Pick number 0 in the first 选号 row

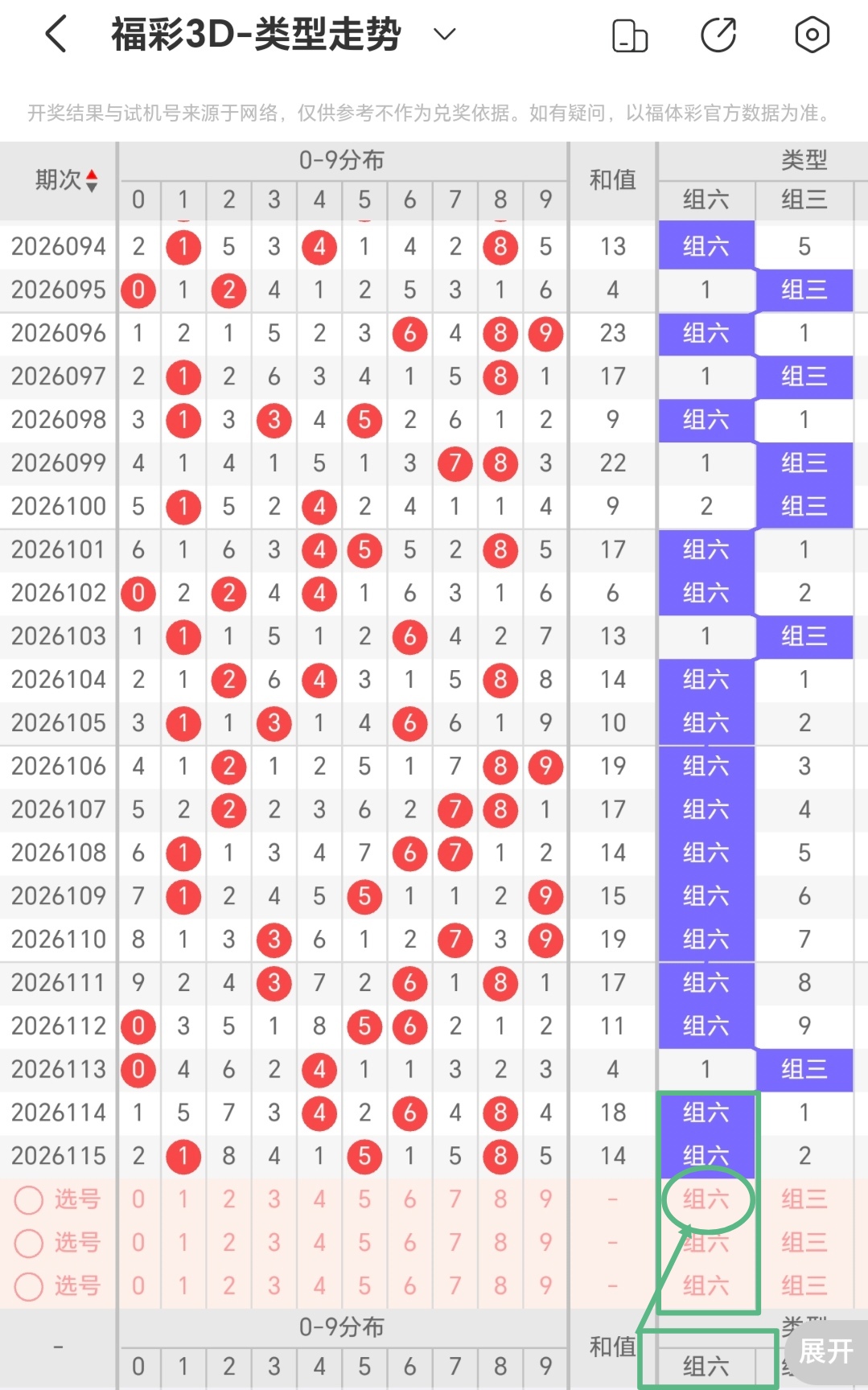(x=138, y=1199)
